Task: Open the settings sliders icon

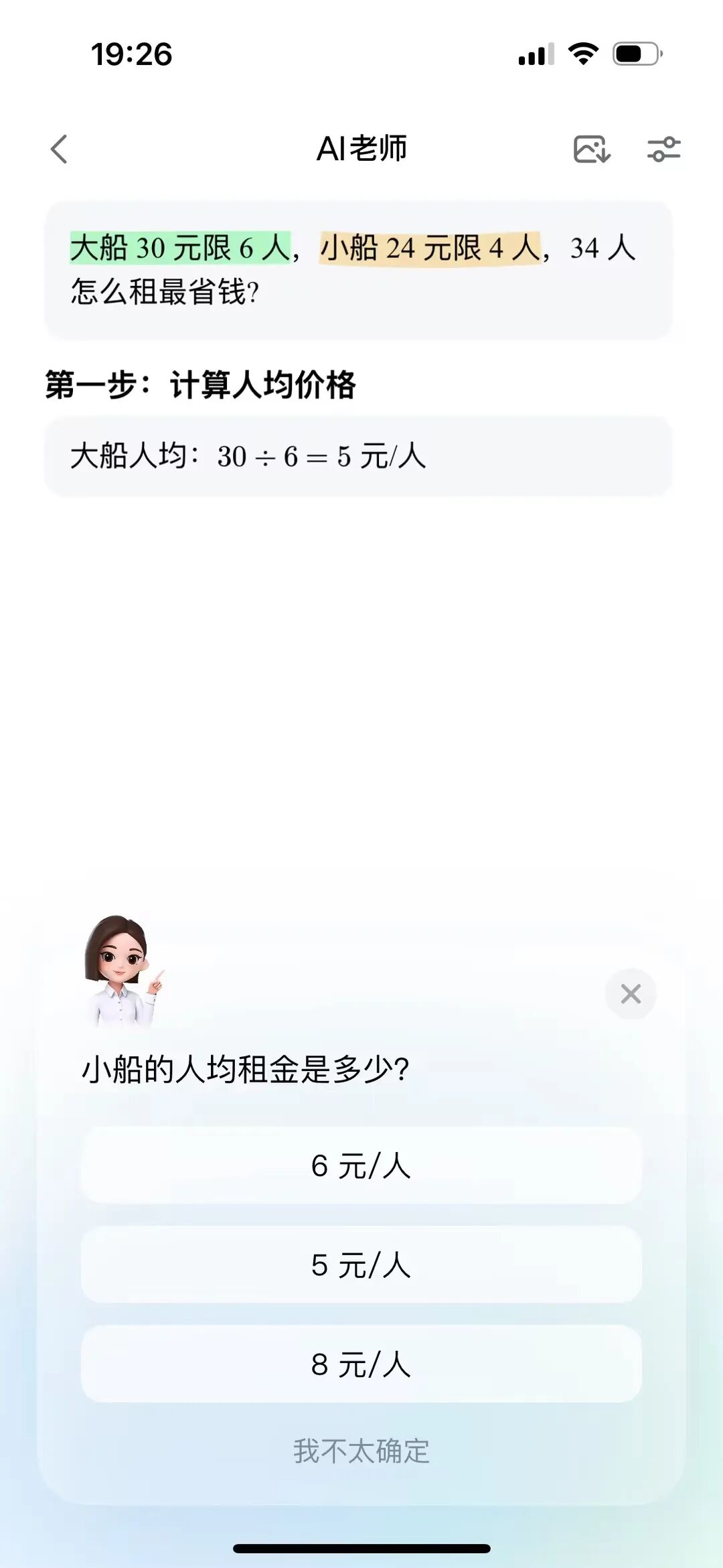Action: click(x=663, y=149)
